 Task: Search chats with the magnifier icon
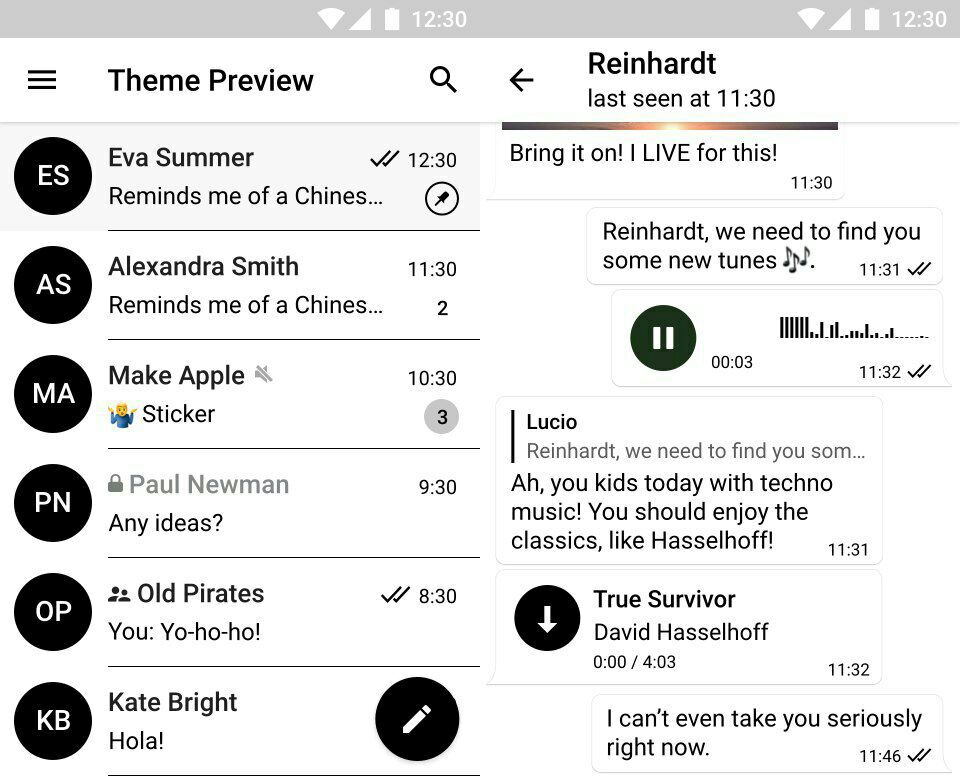pos(443,80)
